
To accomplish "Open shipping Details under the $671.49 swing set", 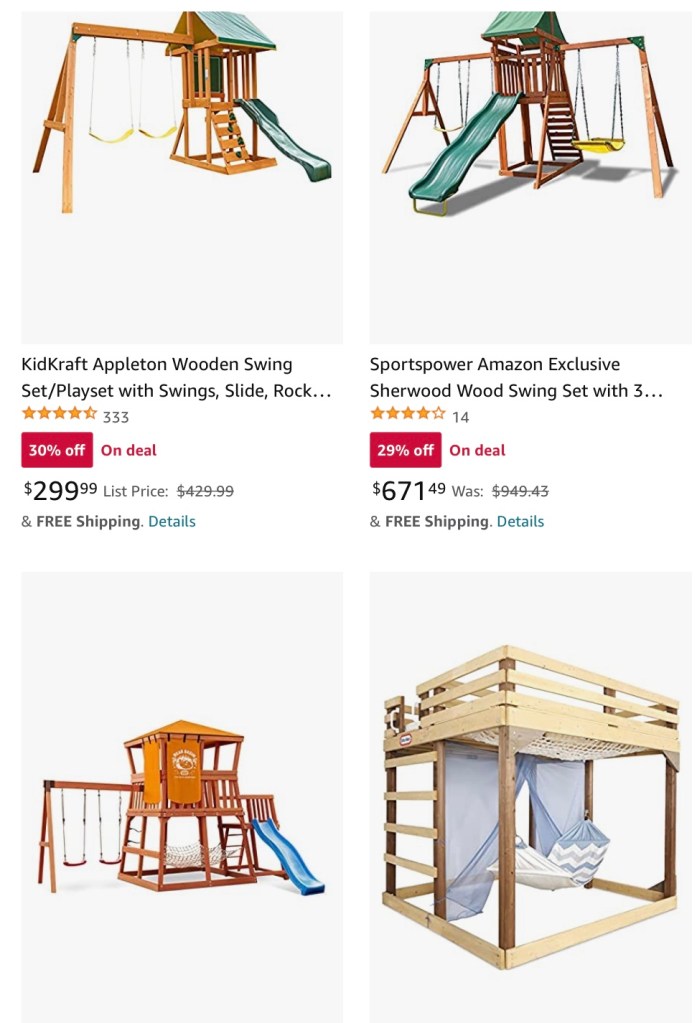I will point(520,521).
